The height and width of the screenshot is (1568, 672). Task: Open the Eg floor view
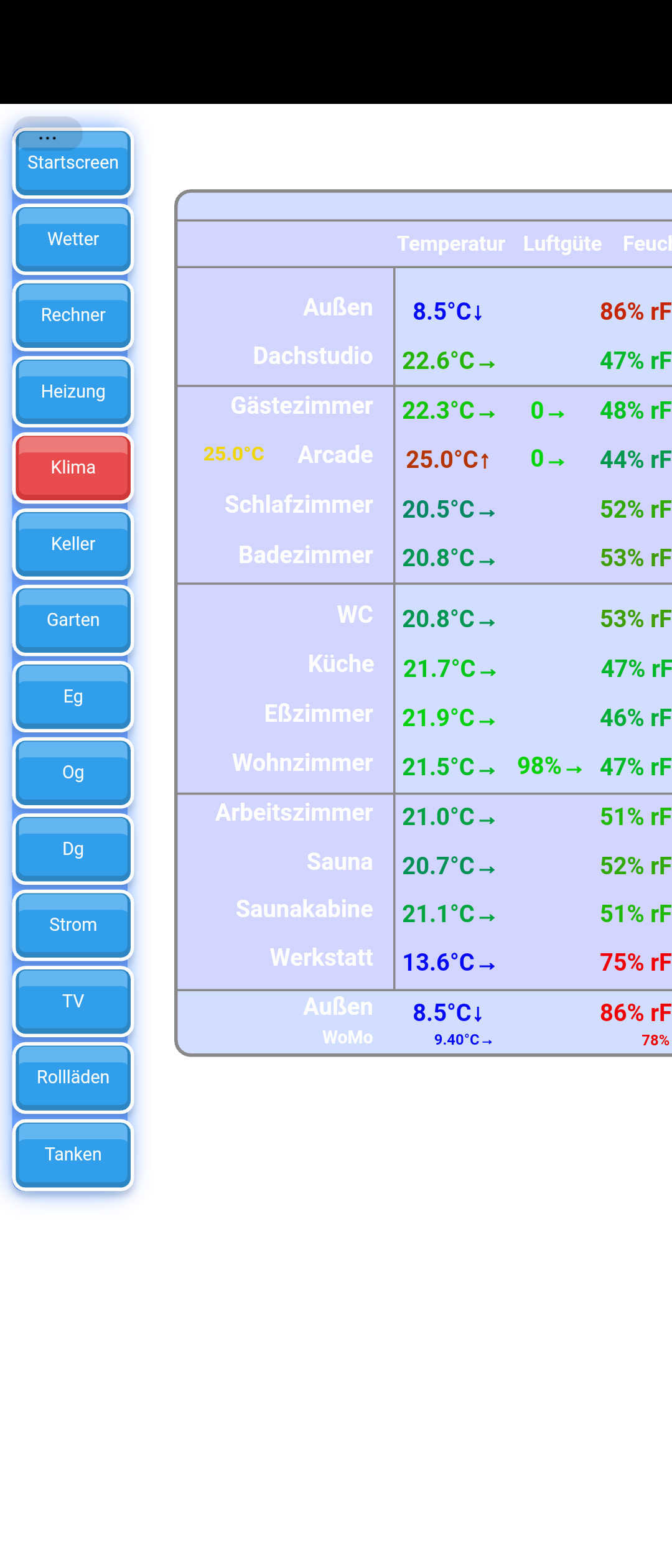(x=73, y=697)
